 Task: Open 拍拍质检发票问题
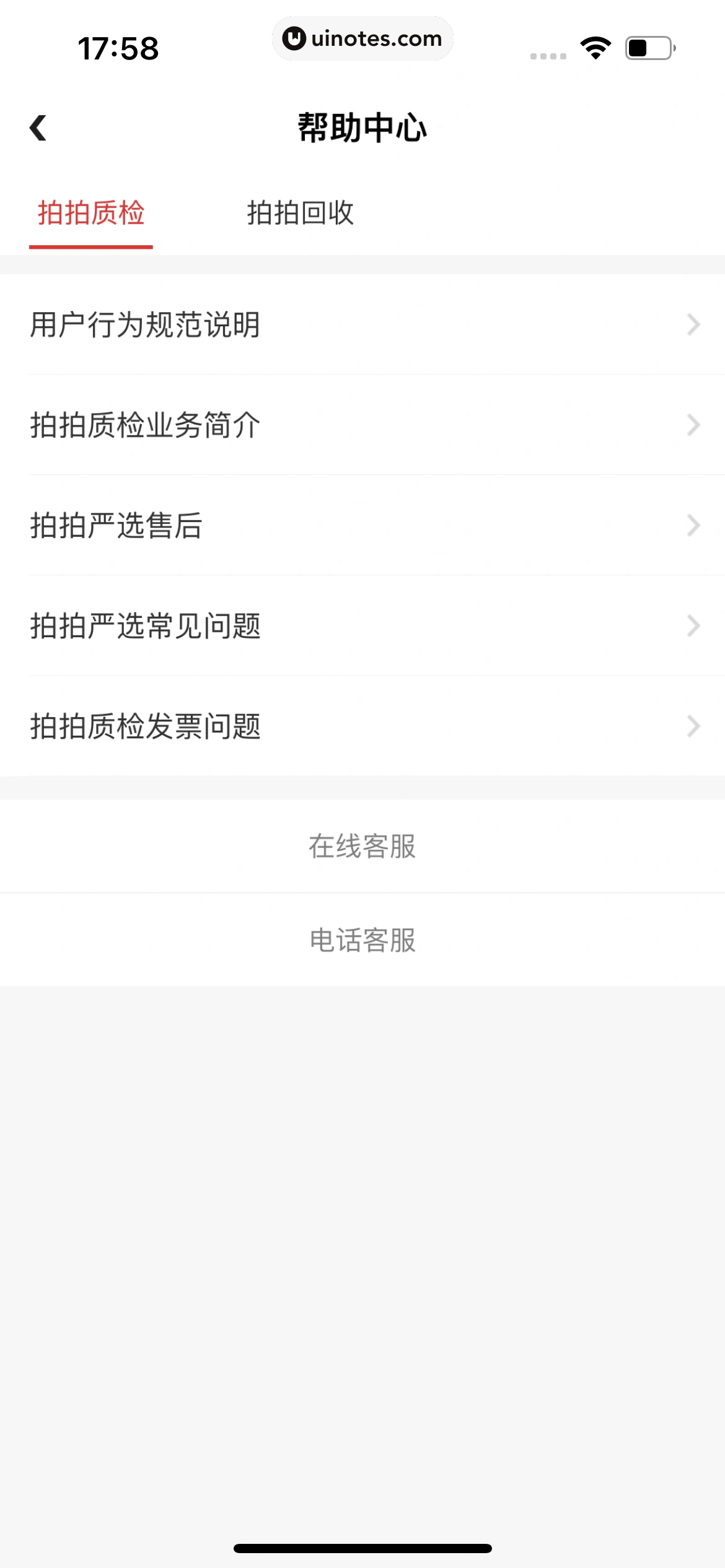362,726
